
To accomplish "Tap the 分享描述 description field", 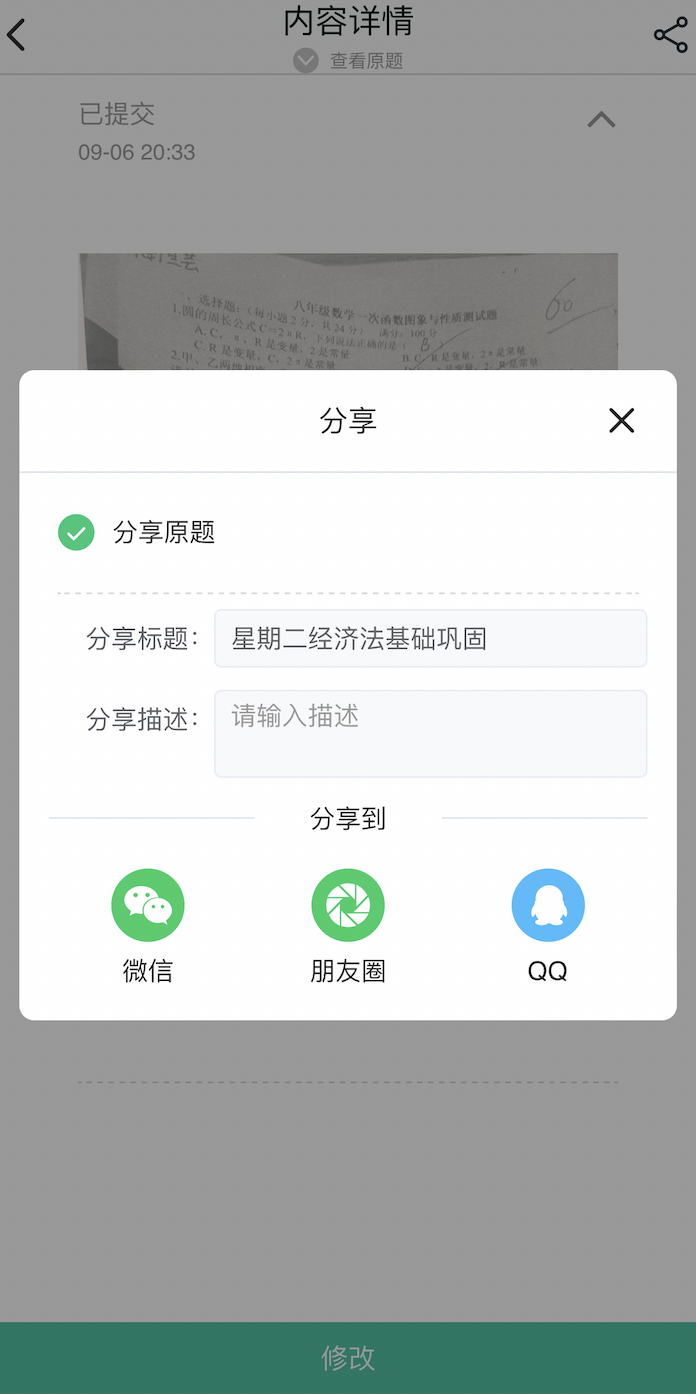I will click(430, 733).
